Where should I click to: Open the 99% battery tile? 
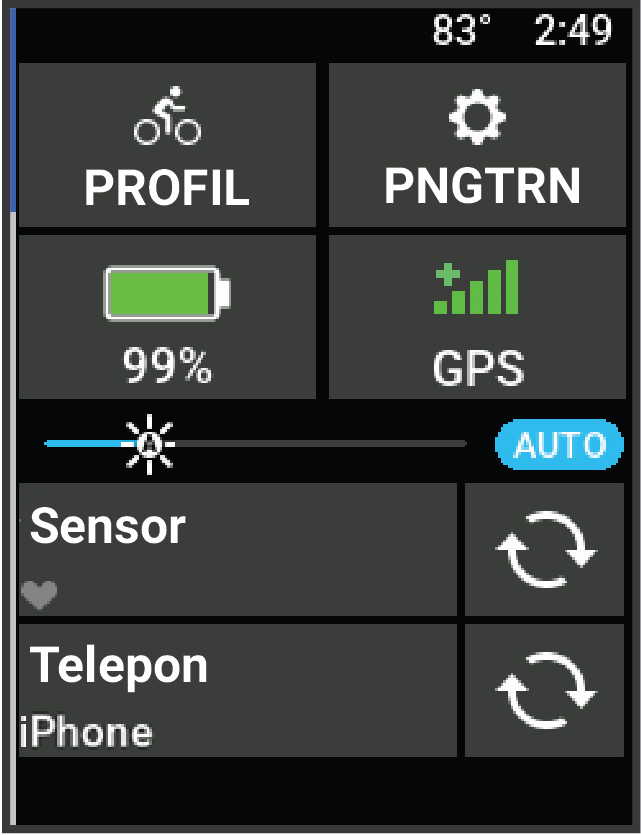(167, 317)
